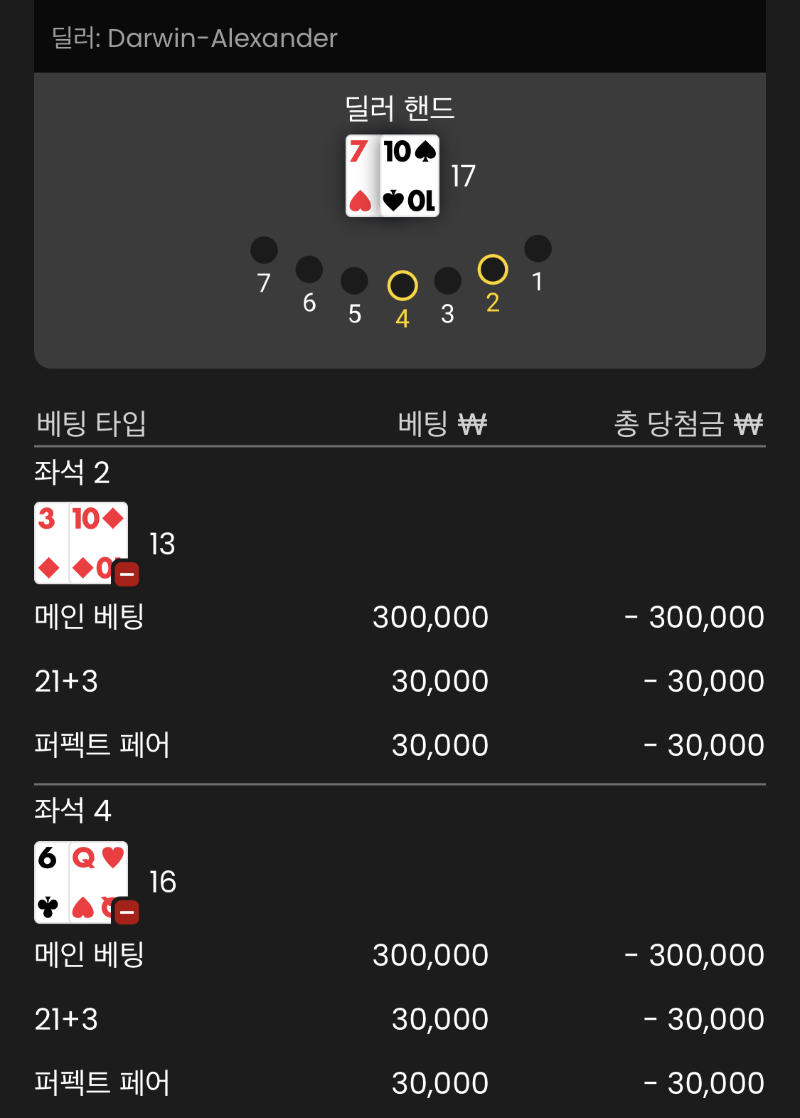Select seat 1 circle at the table

point(537,247)
